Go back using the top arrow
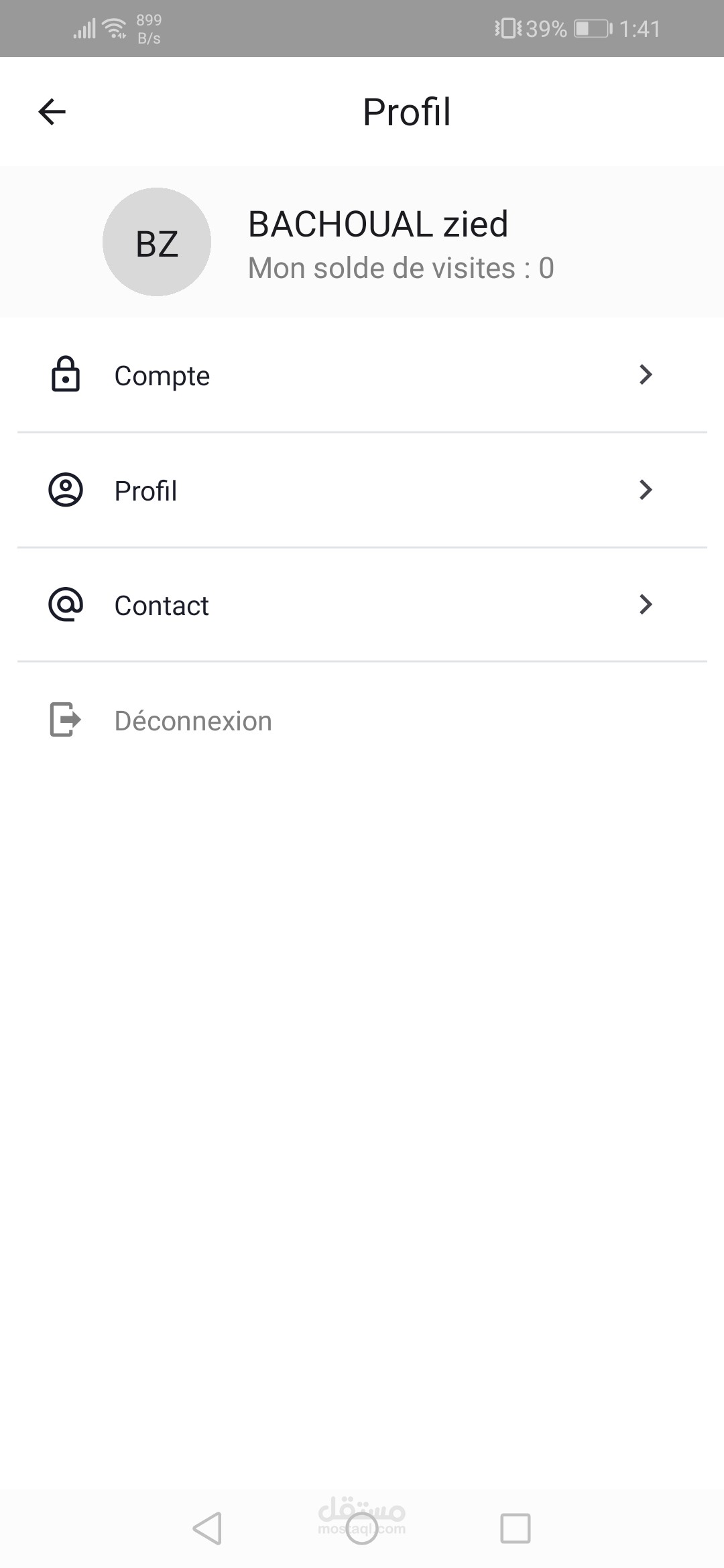The height and width of the screenshot is (1568, 724). [x=52, y=112]
